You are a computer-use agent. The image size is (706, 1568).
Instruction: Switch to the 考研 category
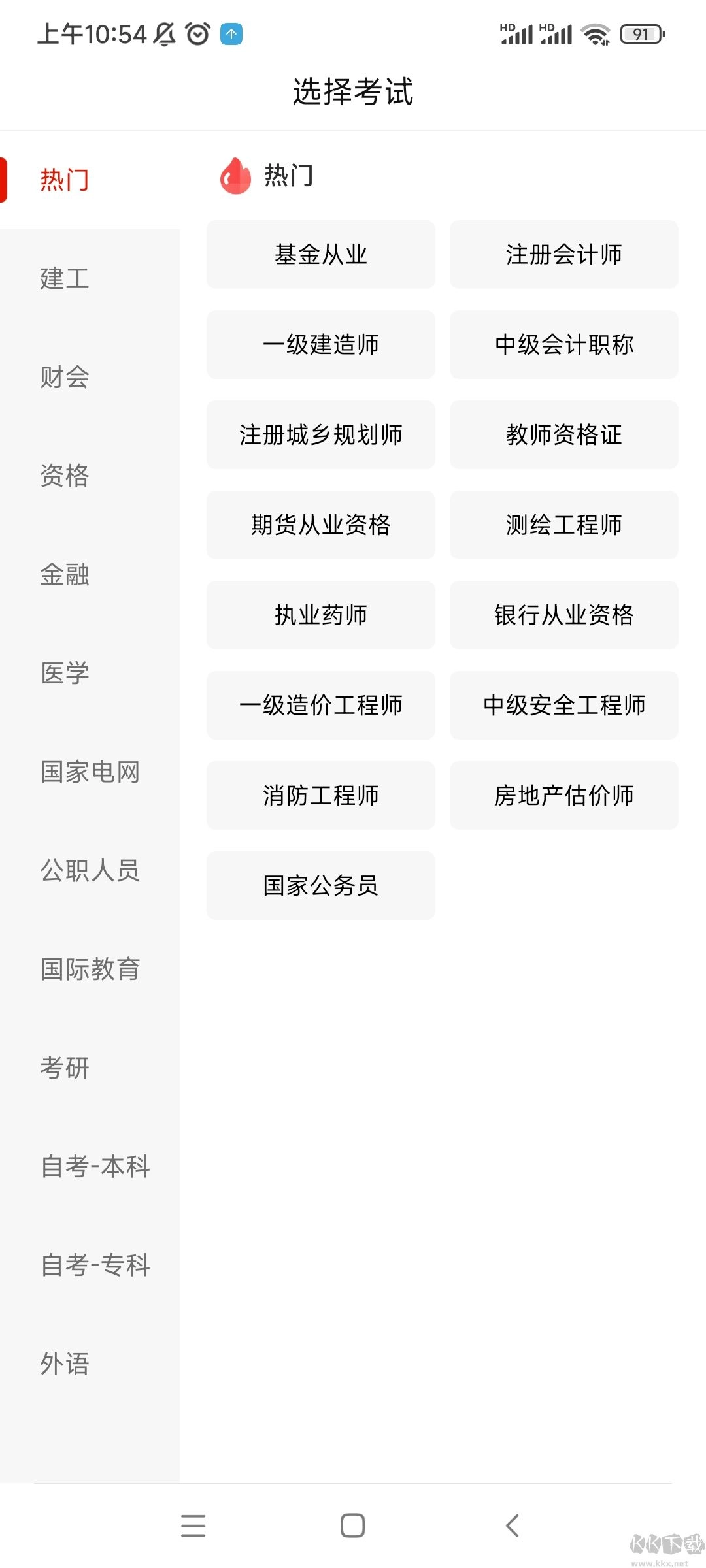point(65,1068)
